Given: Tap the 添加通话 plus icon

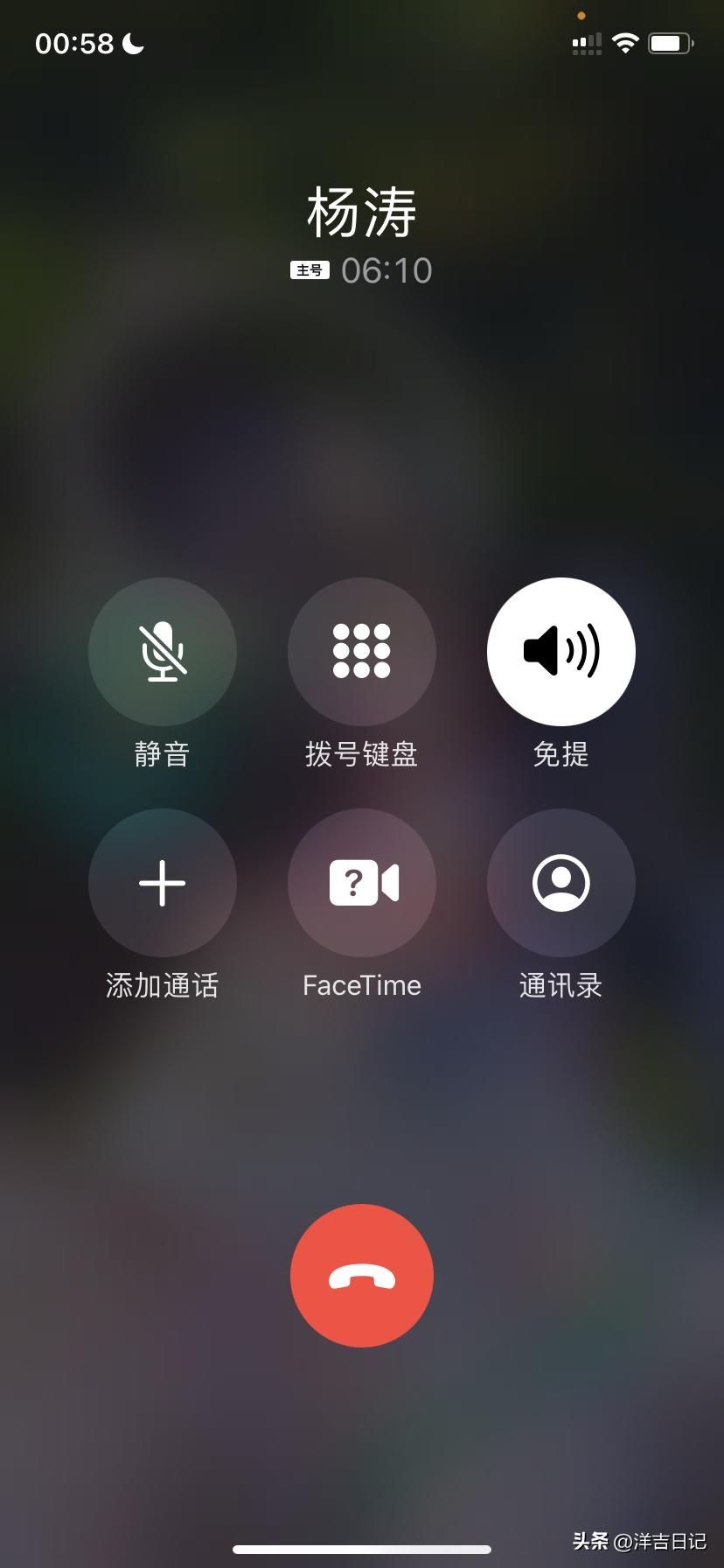Looking at the screenshot, I should coord(162,883).
